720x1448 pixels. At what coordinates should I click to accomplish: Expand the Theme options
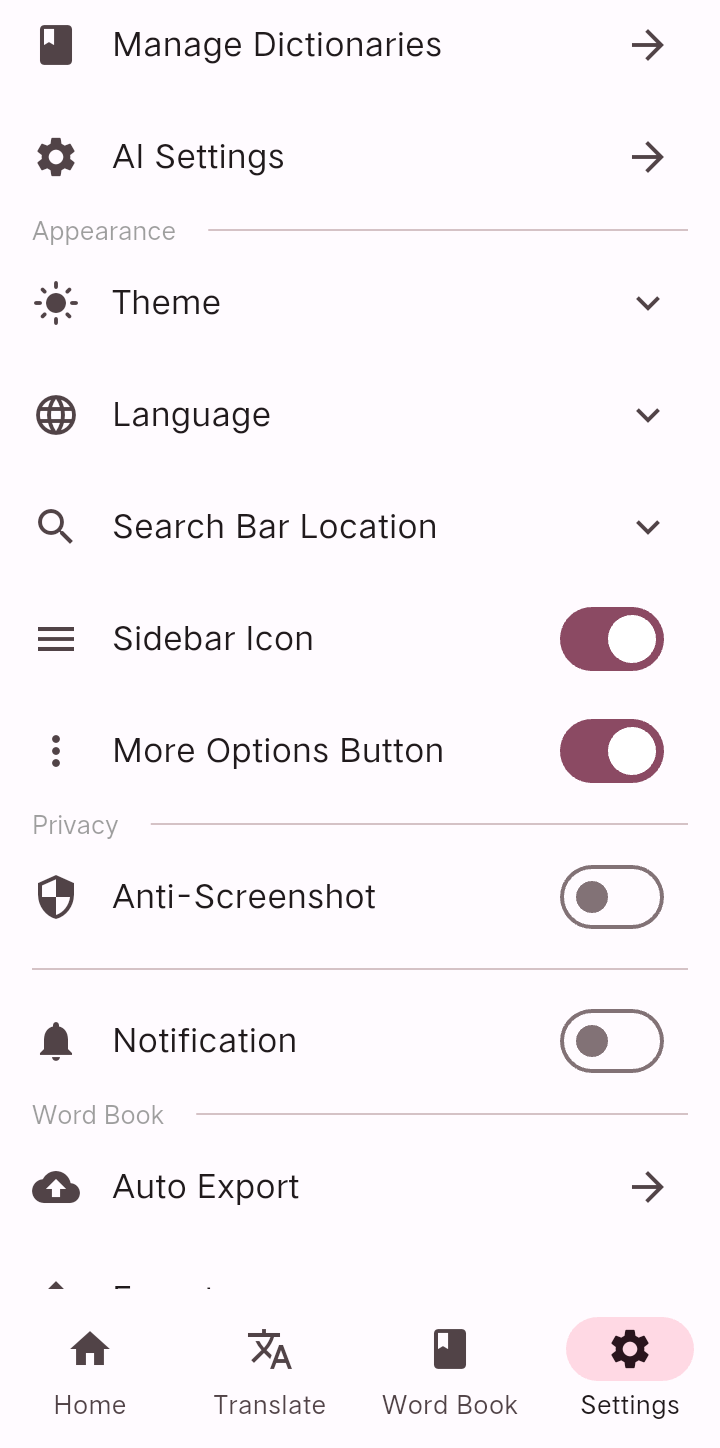[360, 303]
